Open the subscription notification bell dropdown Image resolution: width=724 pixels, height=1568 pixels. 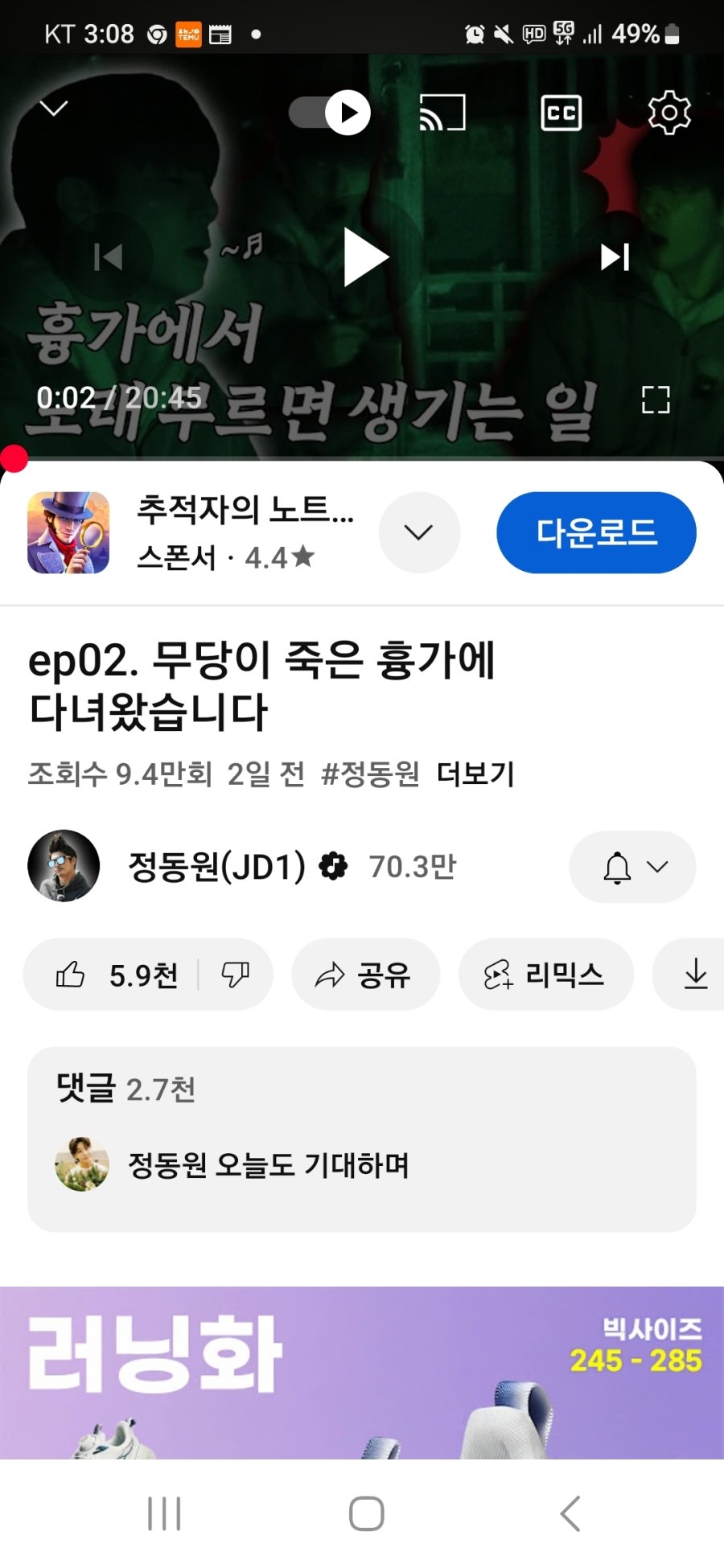click(x=633, y=867)
